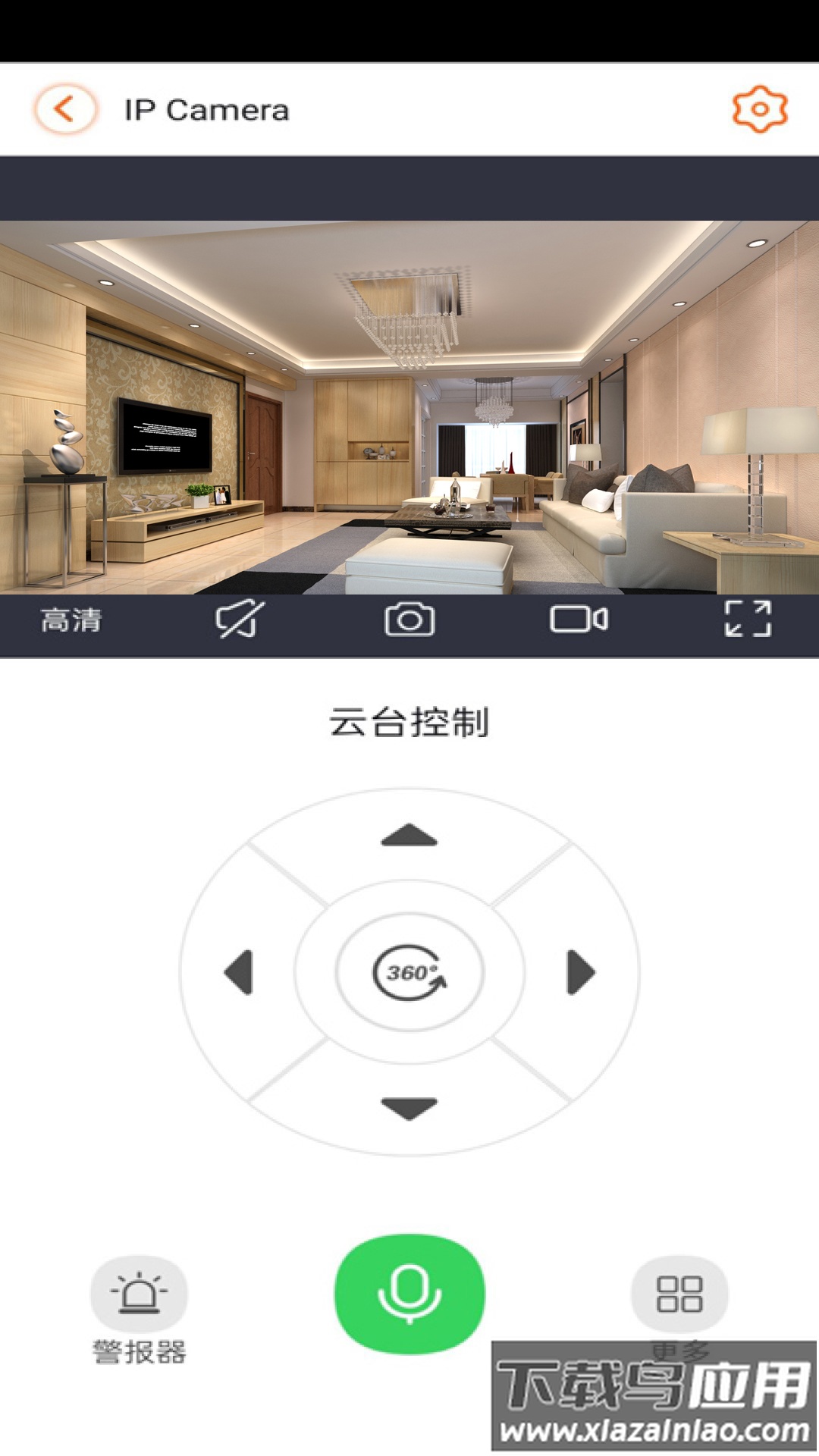Pan camera left with left arrow

pos(239,971)
